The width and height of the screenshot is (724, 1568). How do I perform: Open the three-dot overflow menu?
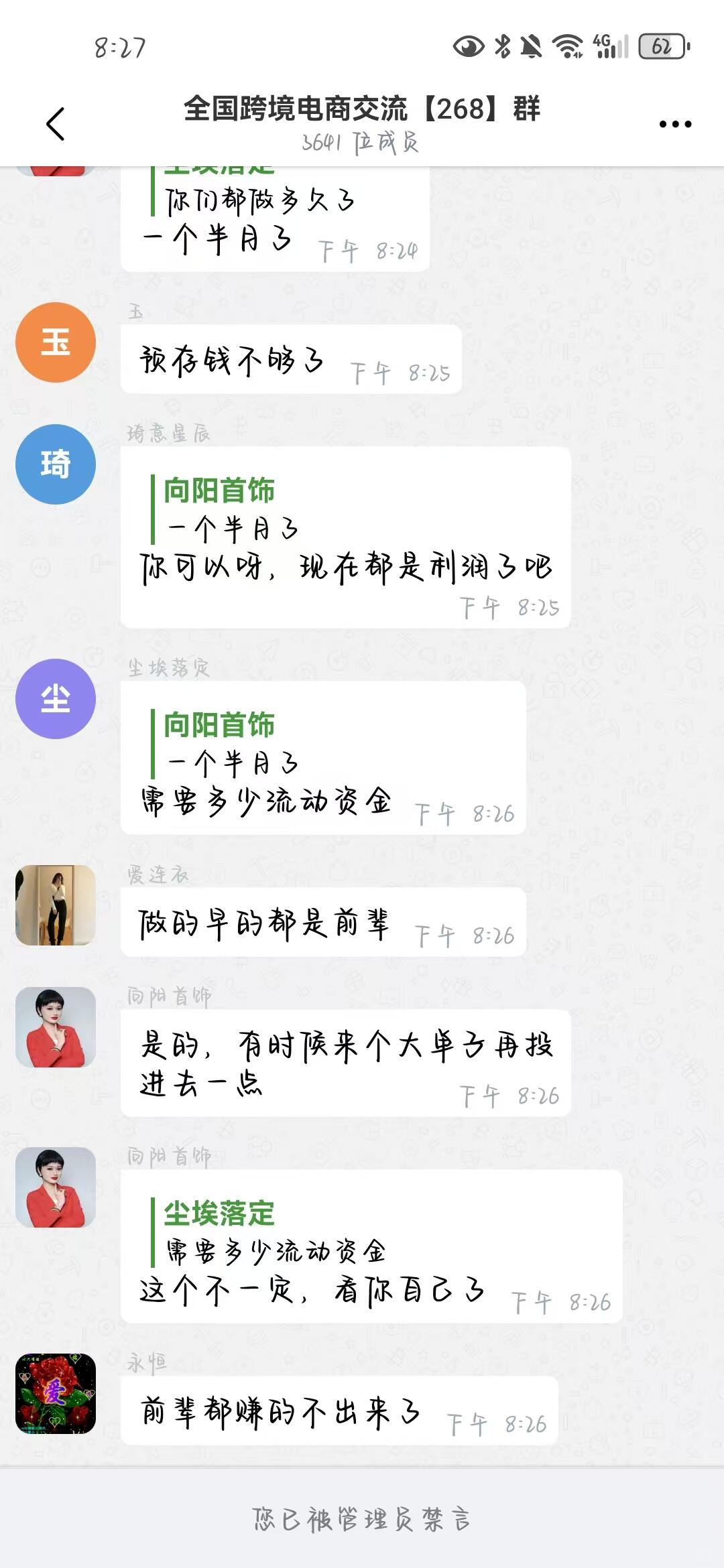point(675,124)
